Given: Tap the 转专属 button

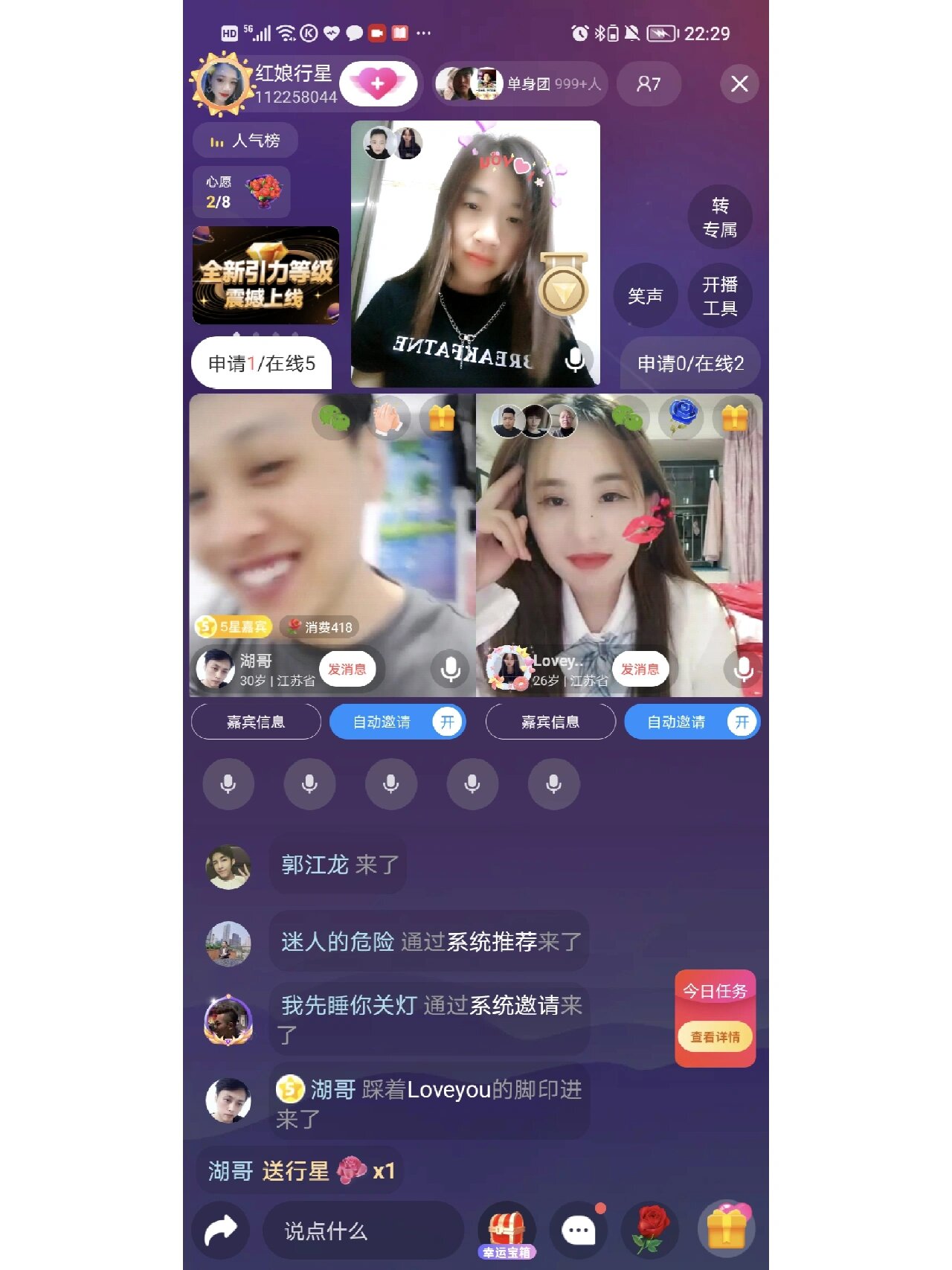Looking at the screenshot, I should point(719,217).
